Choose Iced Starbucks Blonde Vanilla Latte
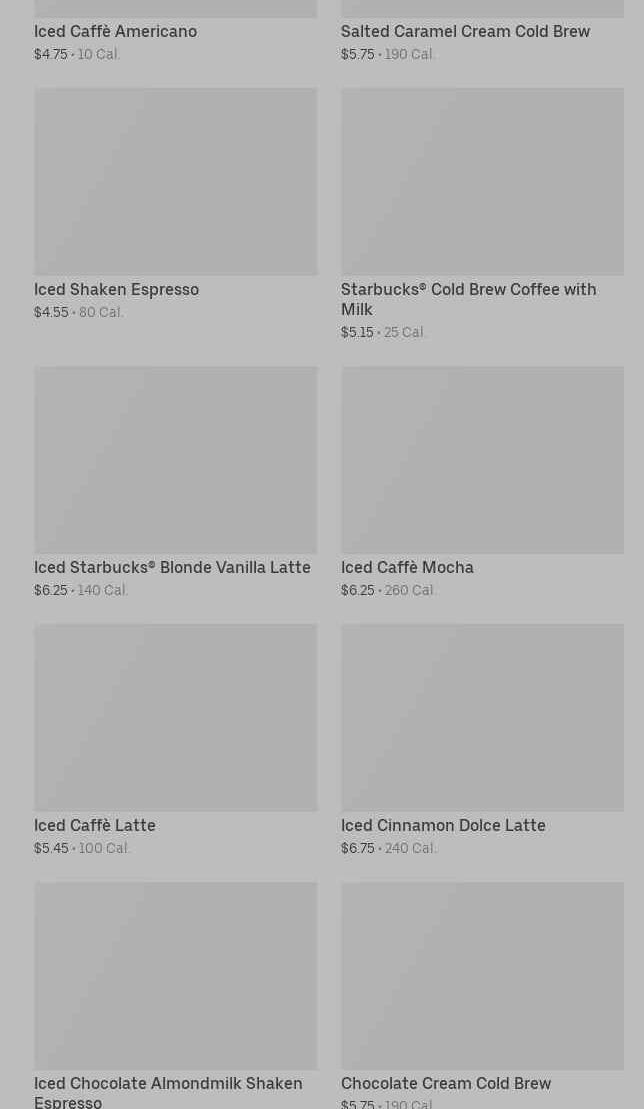The height and width of the screenshot is (1109, 644). coord(175,482)
